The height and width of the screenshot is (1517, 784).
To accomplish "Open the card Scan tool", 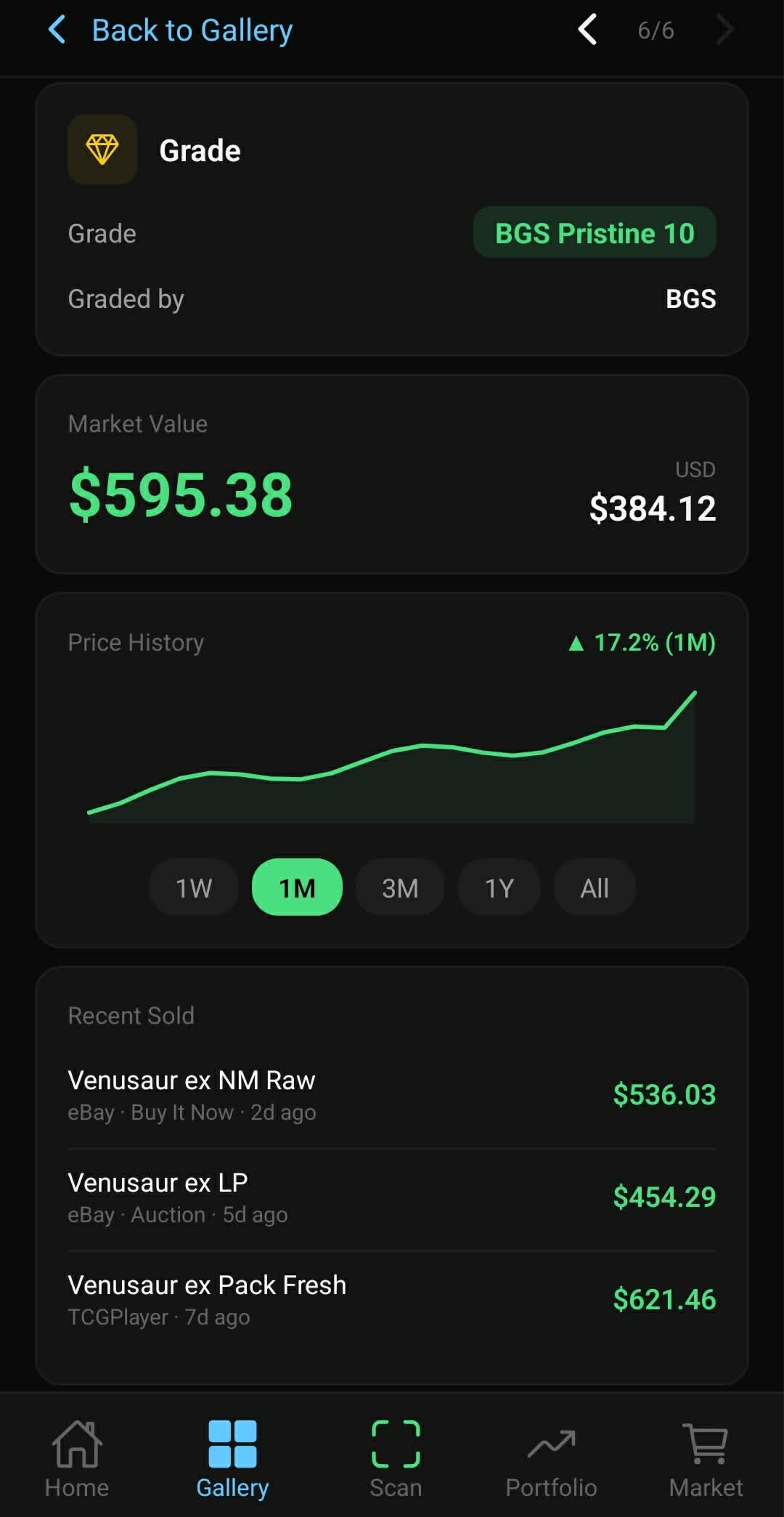I will pos(395,1460).
